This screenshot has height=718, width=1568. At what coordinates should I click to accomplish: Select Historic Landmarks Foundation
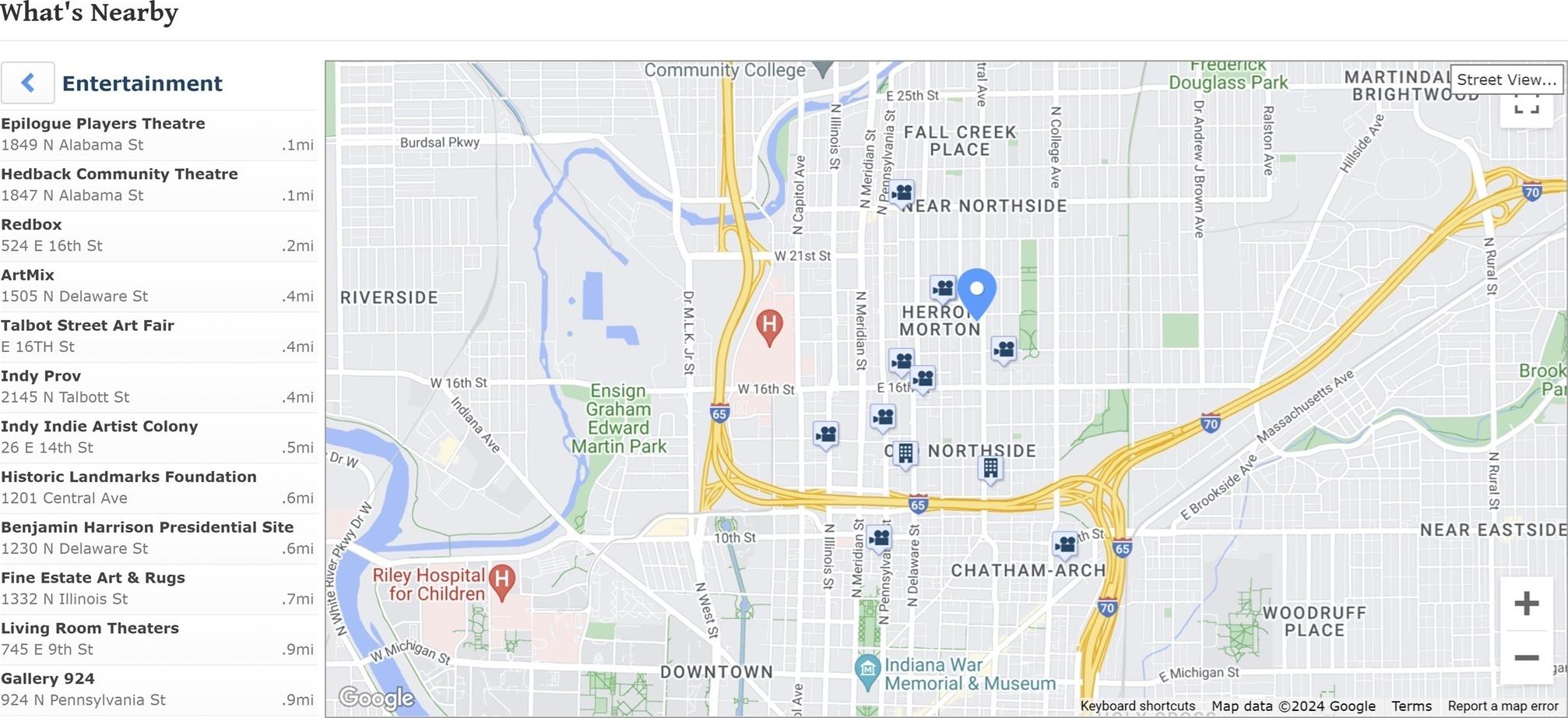click(x=128, y=477)
